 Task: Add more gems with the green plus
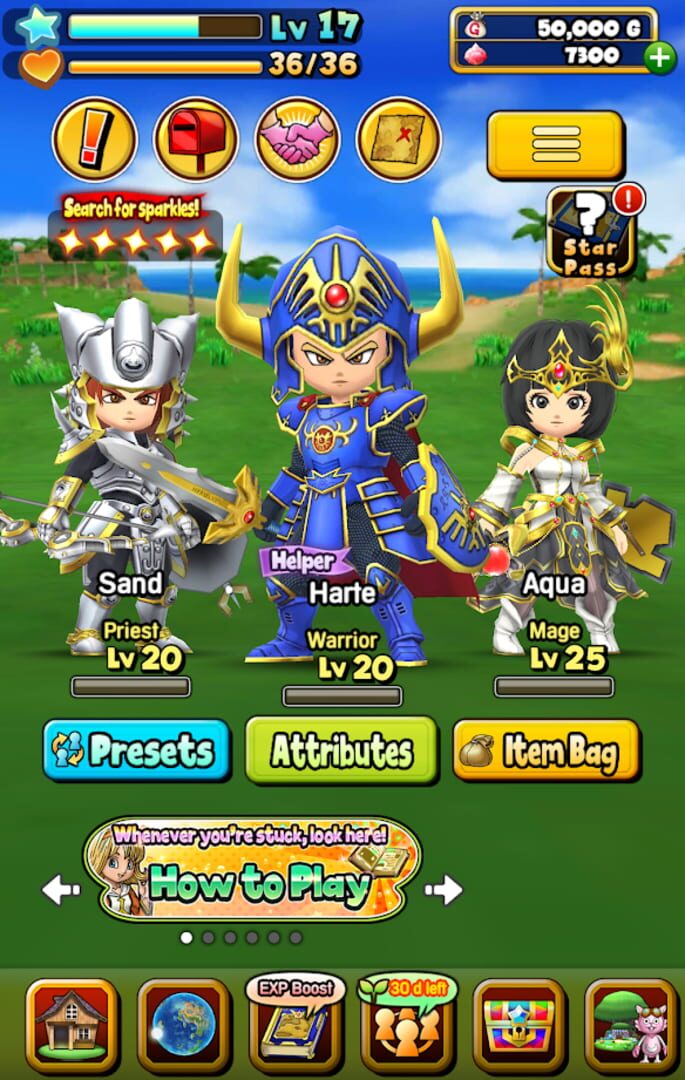click(658, 58)
